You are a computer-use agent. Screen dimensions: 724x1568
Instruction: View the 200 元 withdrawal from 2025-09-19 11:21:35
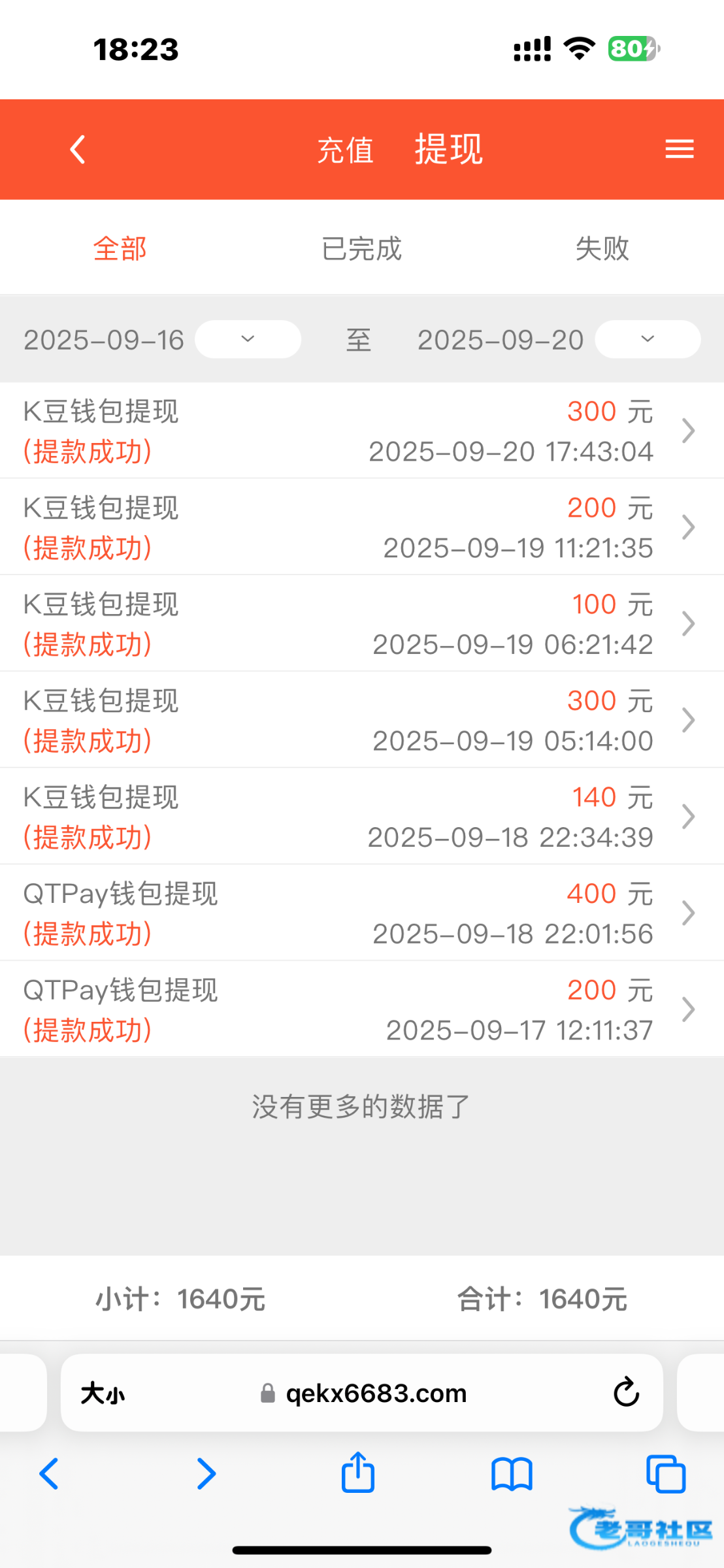[x=361, y=527]
